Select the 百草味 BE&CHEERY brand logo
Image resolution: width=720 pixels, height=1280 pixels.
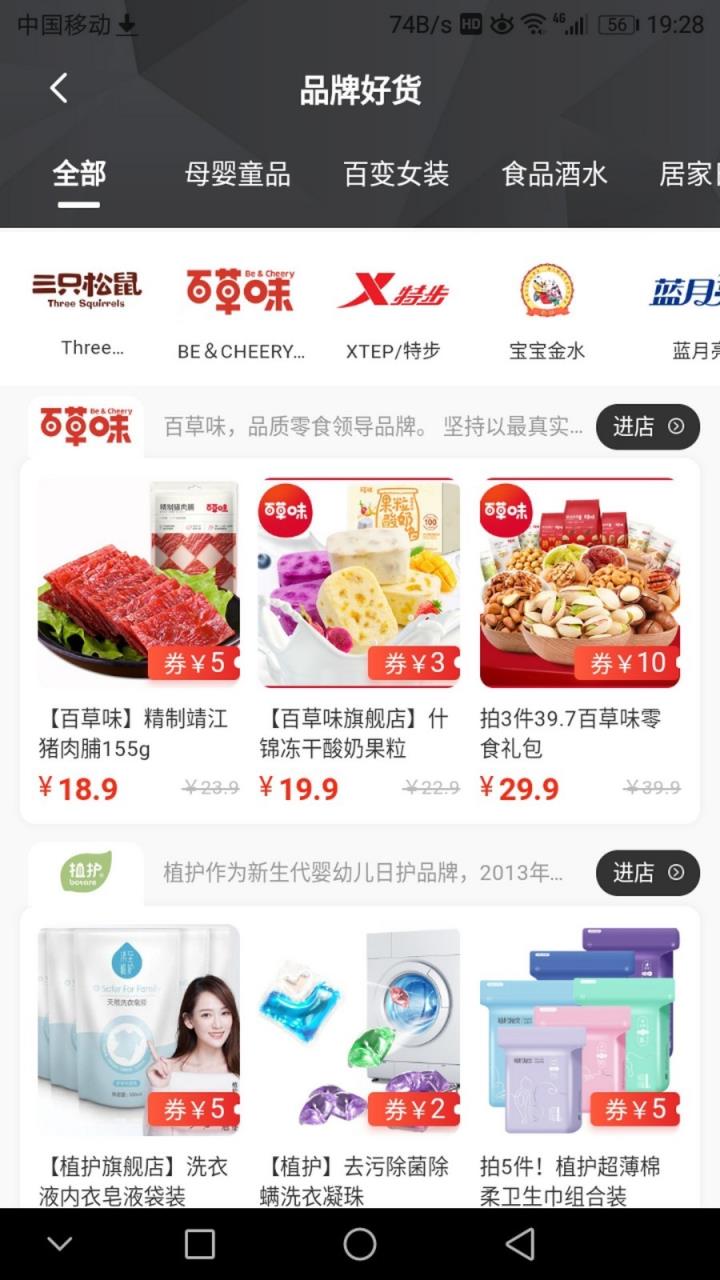coord(237,289)
